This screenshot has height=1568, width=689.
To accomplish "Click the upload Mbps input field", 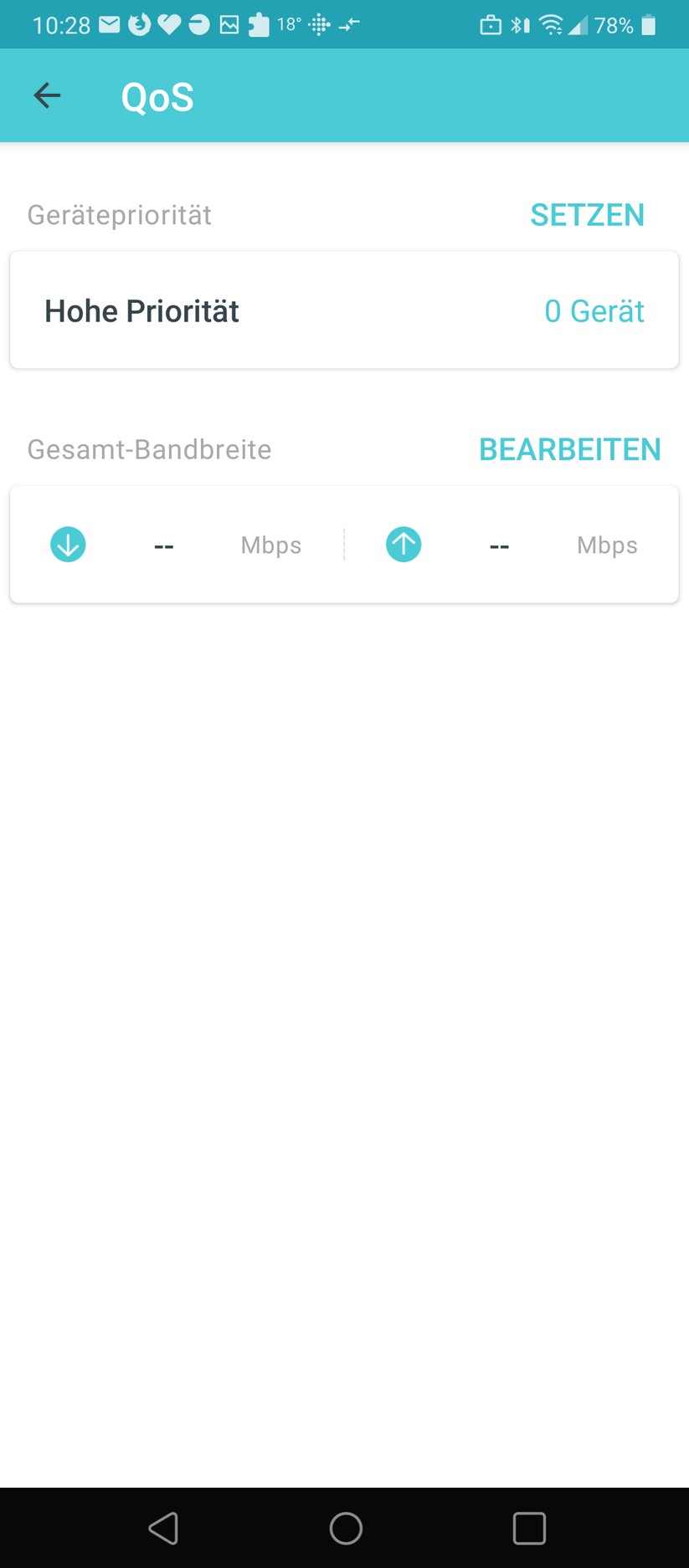I will (x=500, y=544).
